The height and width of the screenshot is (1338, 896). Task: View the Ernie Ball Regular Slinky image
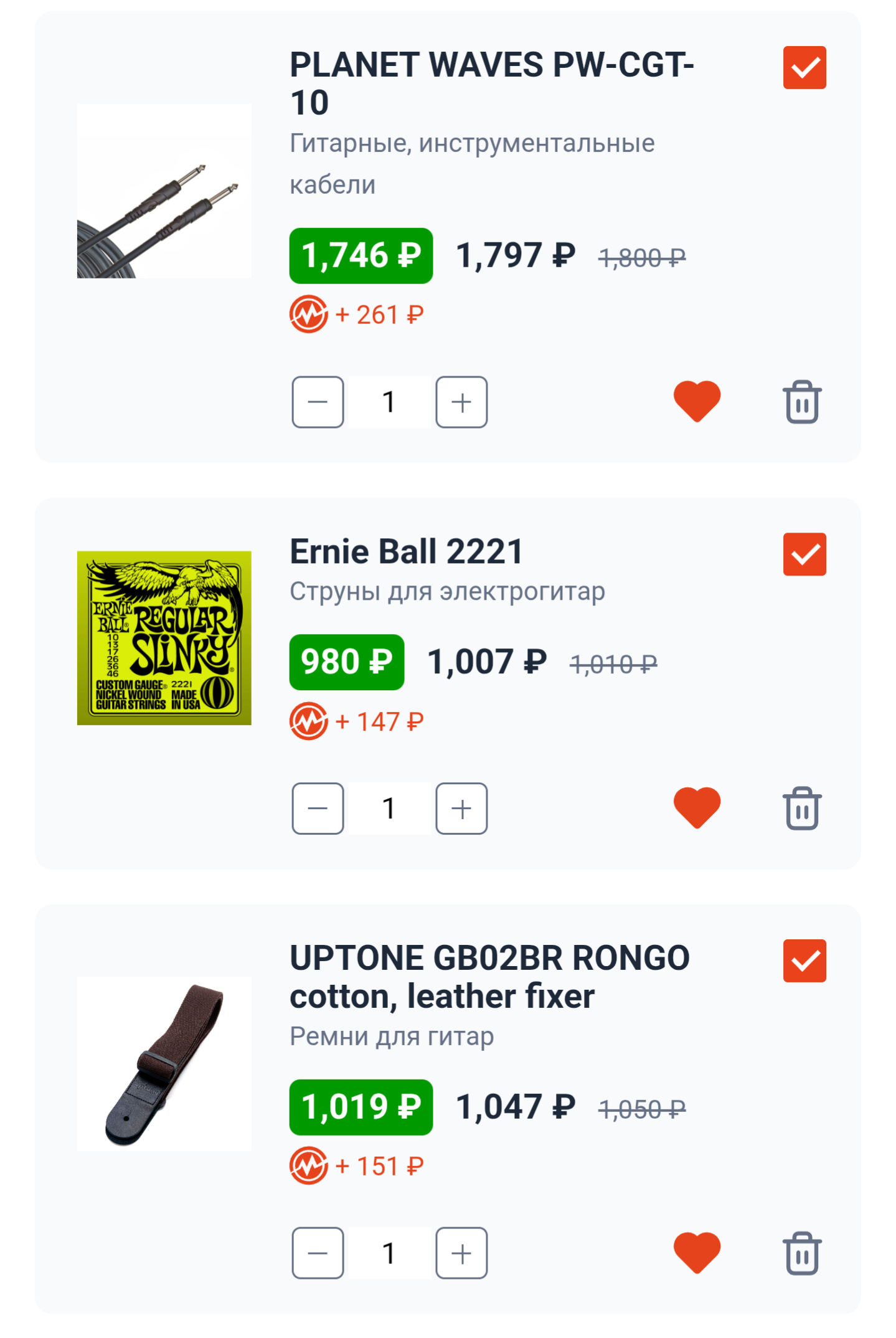point(164,638)
